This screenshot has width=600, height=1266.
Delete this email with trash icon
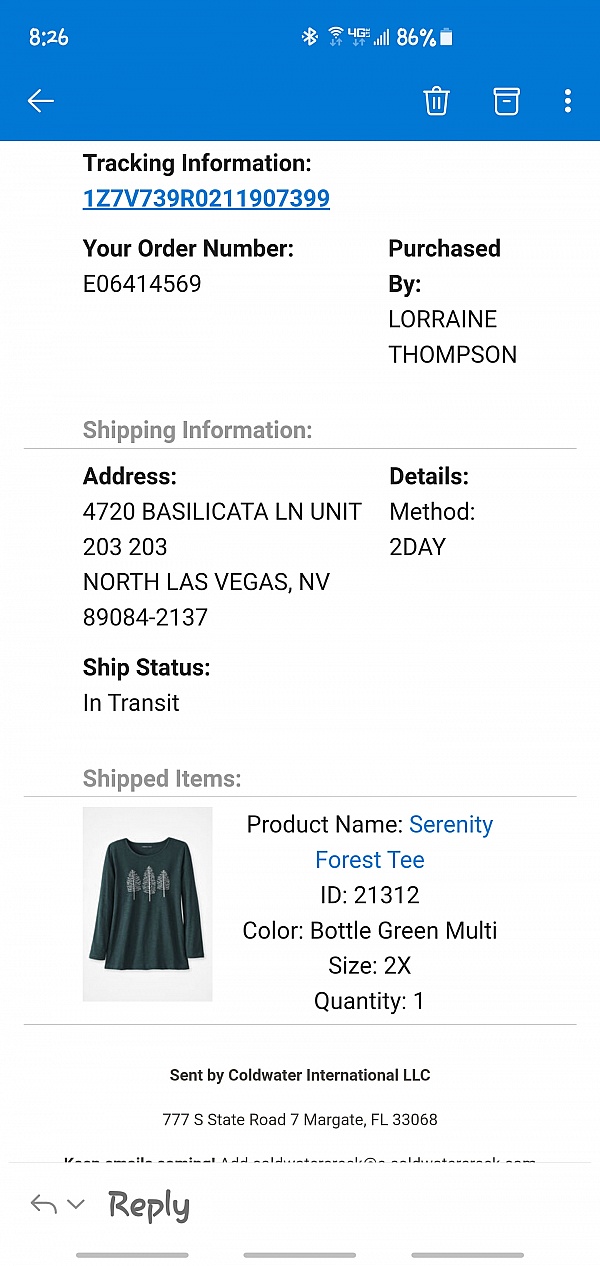click(x=437, y=101)
